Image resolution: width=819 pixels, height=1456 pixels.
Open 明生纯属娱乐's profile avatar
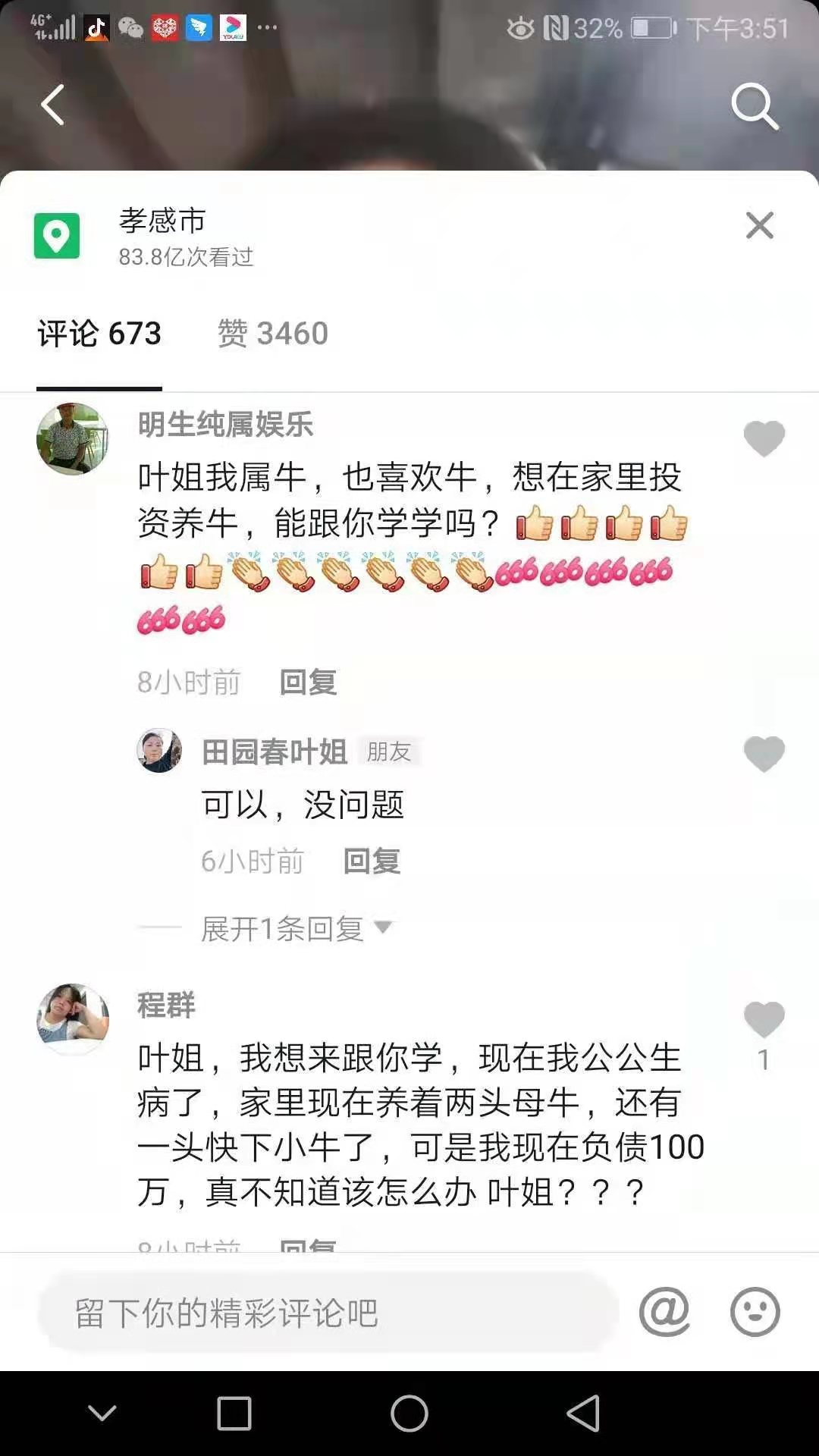(x=73, y=439)
